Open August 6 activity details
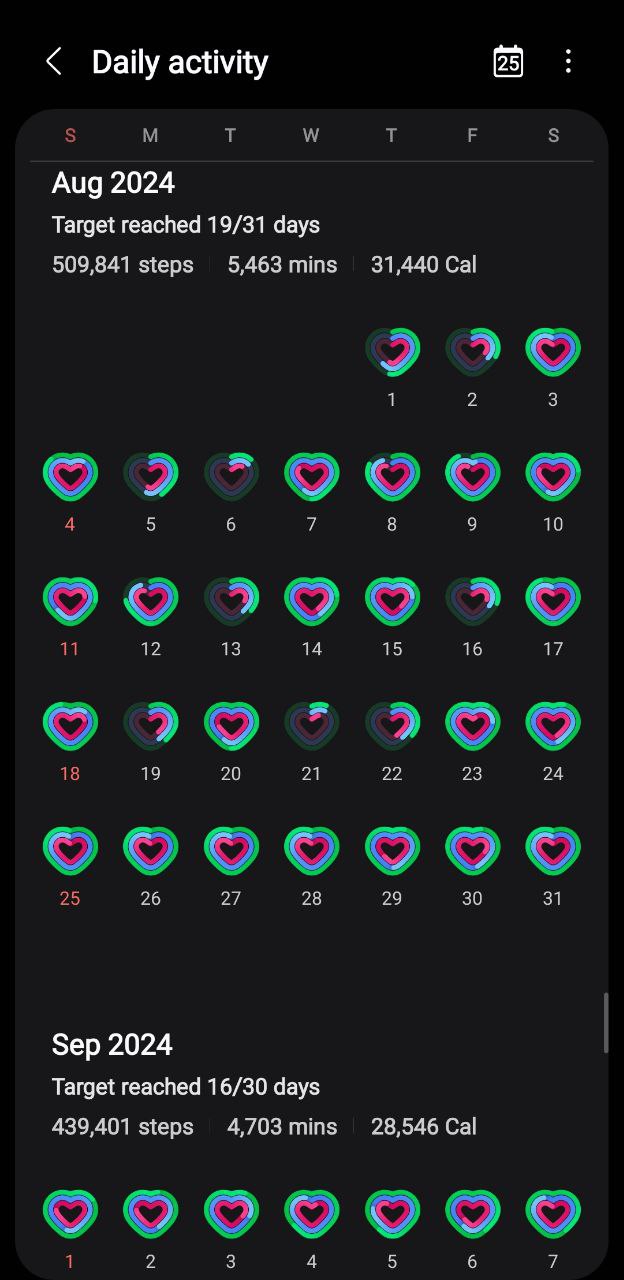Screen dimensions: 624x1280 [231, 477]
